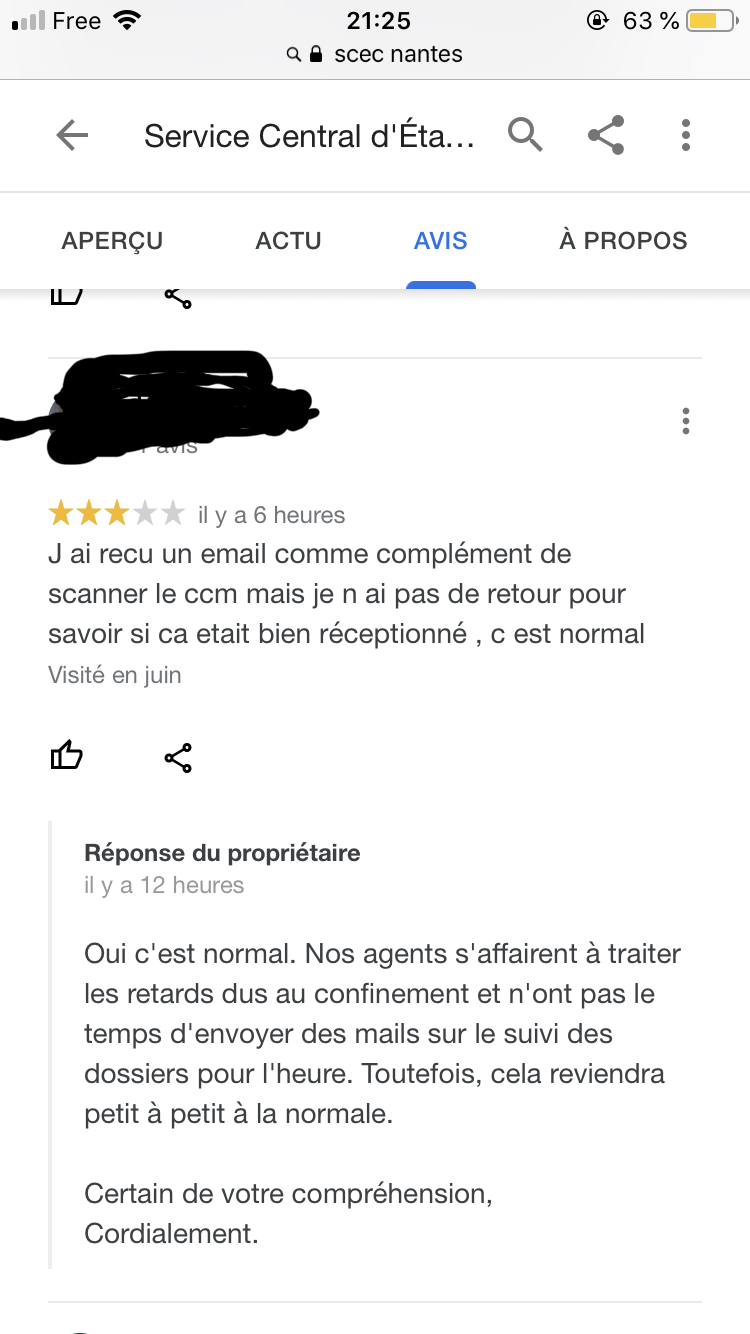
Task: Like the review posted 6 hours ago
Action: (67, 757)
